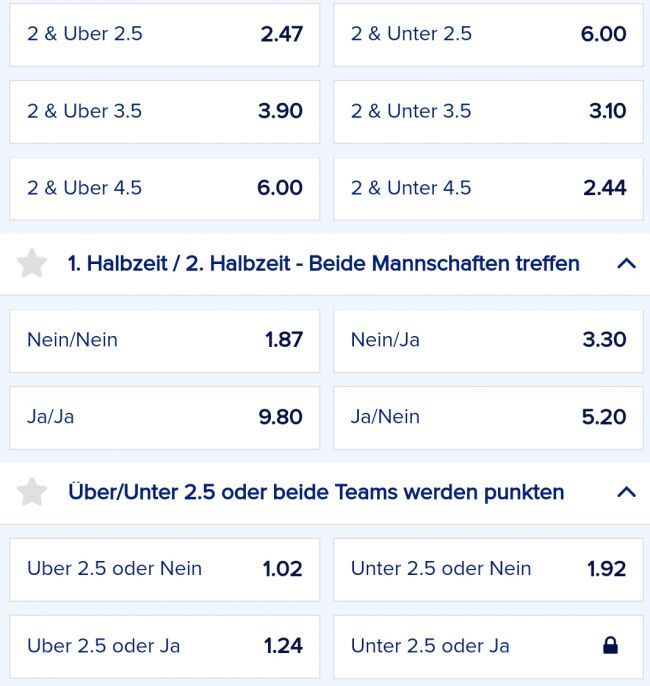Collapse the Halbzeit Beide Mannschaften treffen section
The width and height of the screenshot is (650, 686).
click(626, 264)
